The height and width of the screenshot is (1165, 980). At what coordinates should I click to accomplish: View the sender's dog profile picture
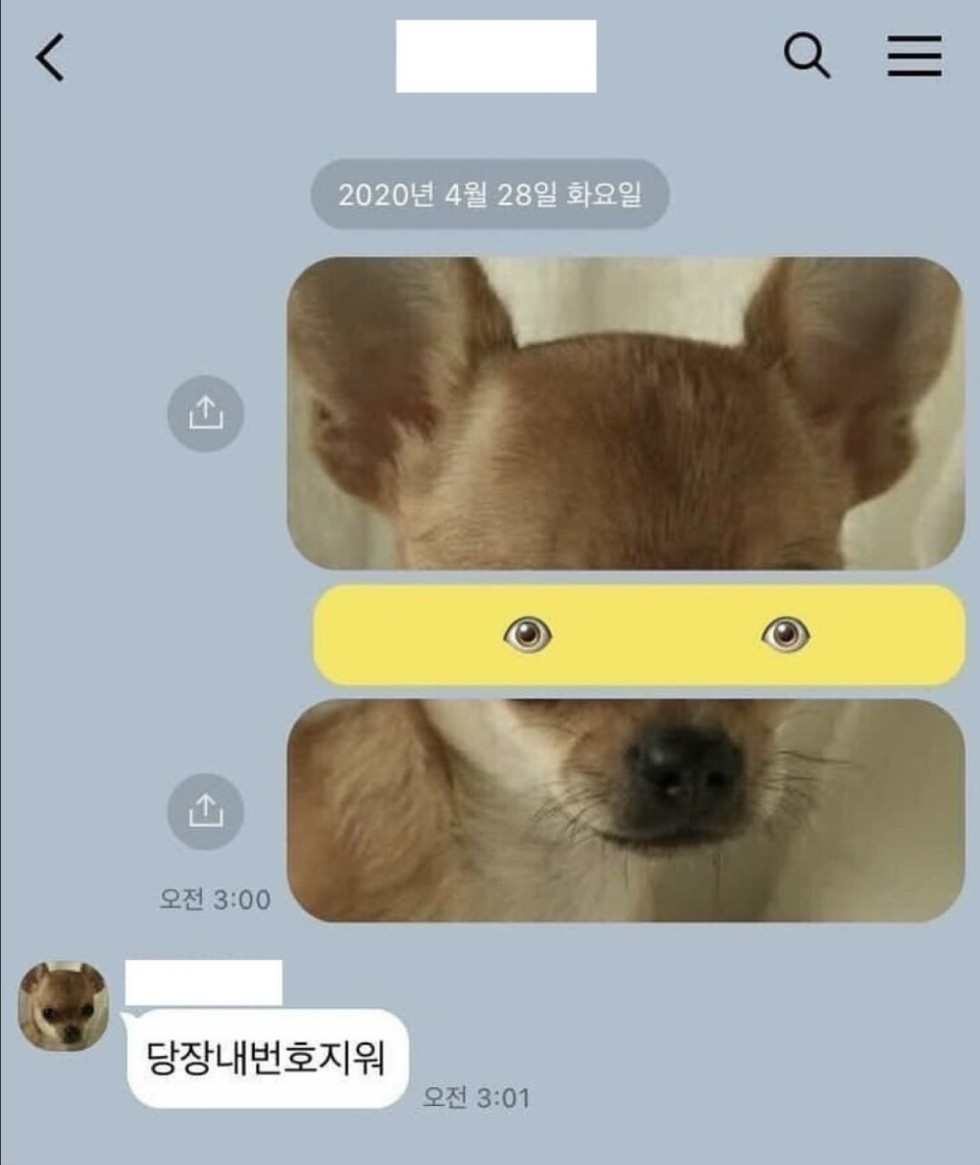pos(63,1005)
